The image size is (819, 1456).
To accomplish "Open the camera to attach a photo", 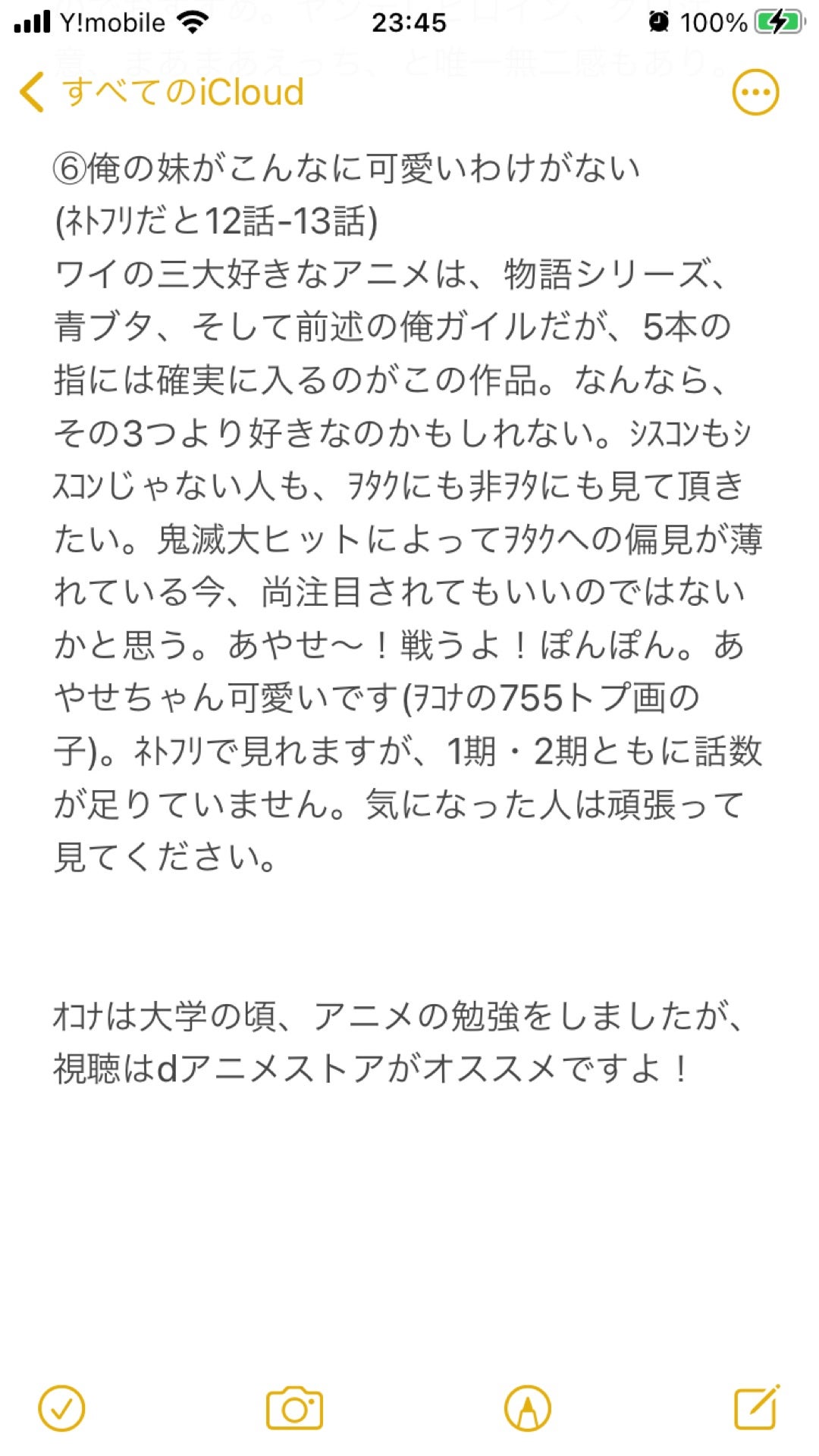I will point(294,1408).
